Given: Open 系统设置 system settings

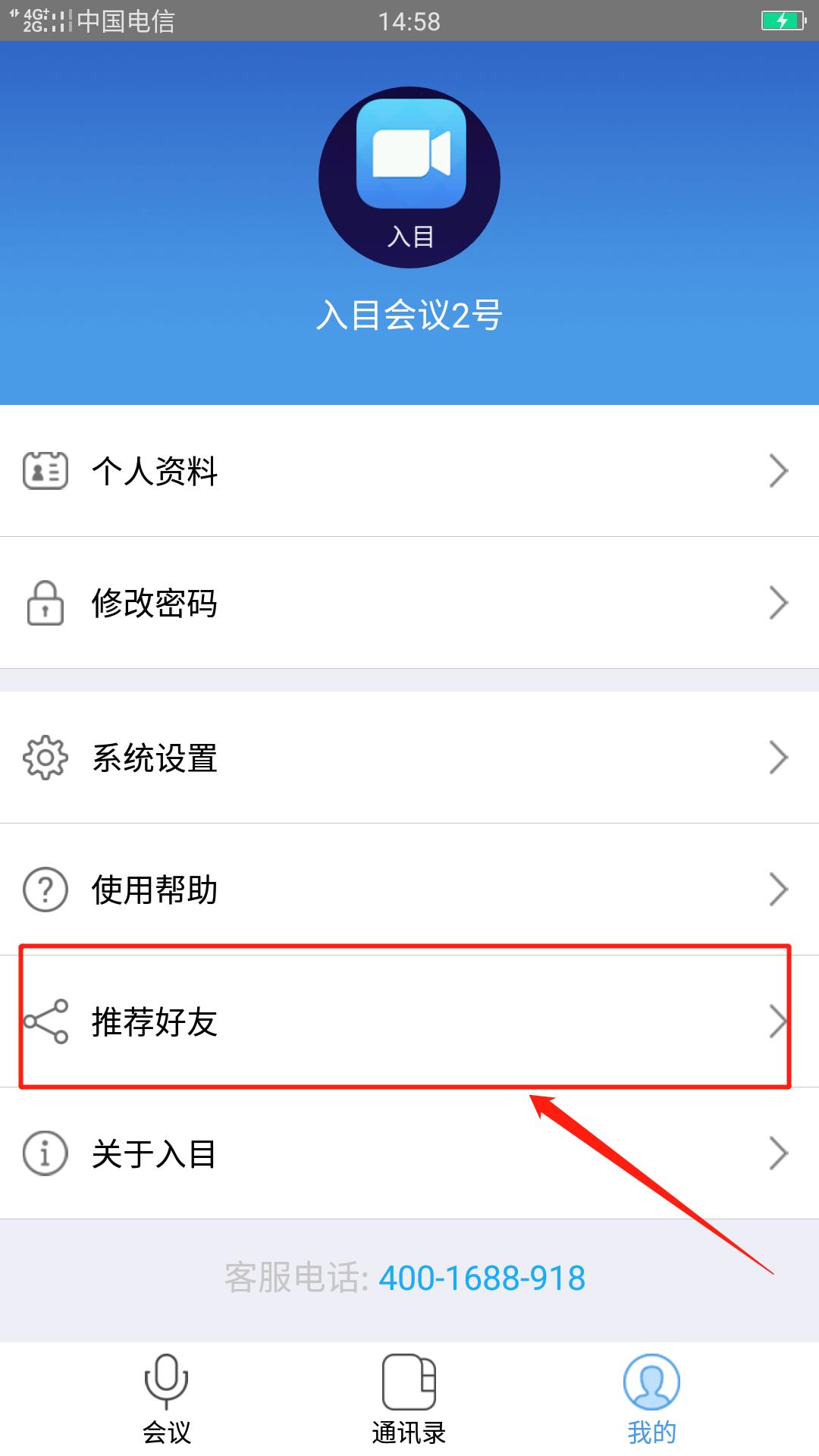Looking at the screenshot, I should (x=409, y=758).
